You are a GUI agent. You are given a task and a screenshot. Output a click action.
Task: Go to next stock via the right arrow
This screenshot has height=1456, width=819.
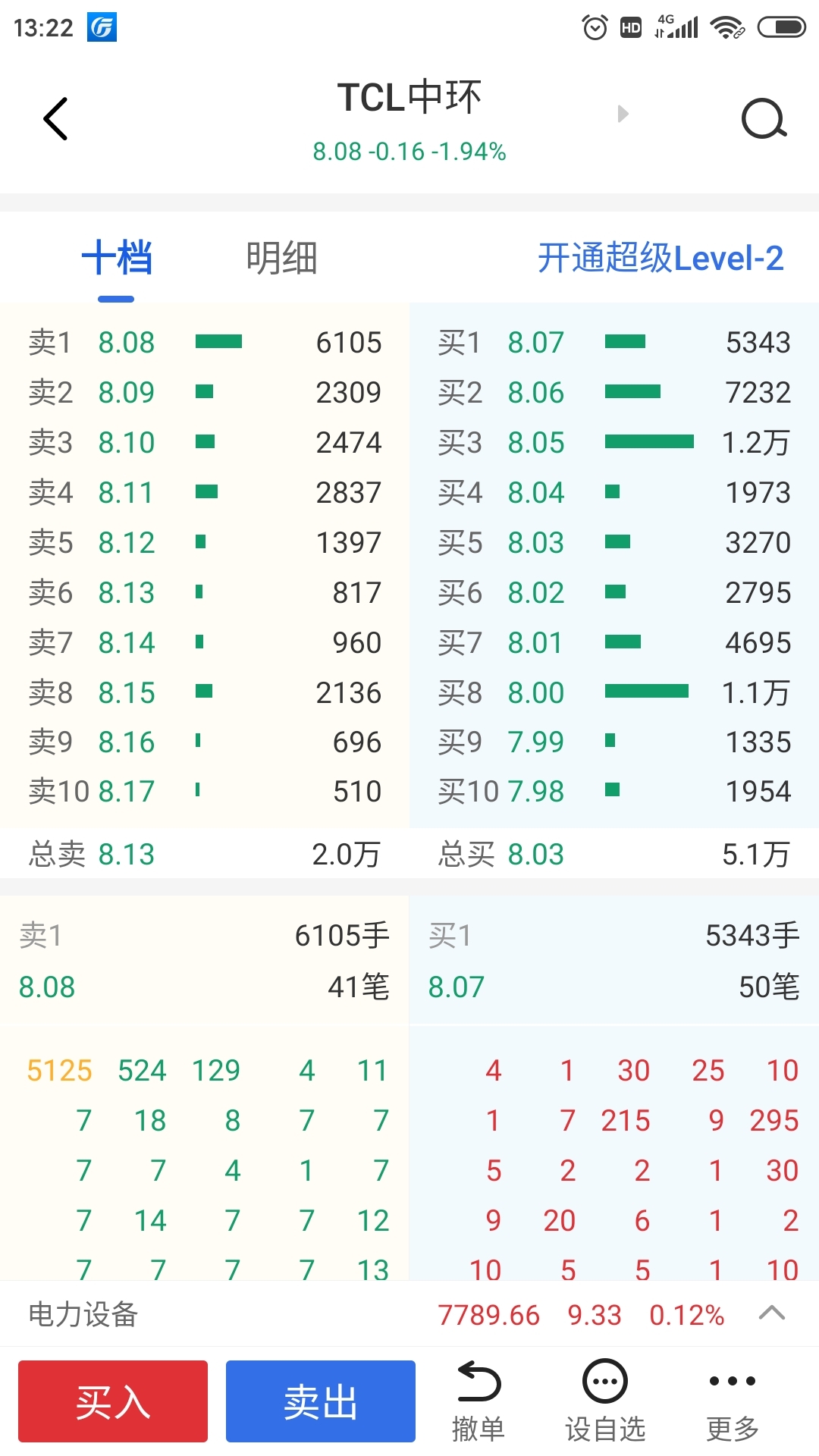[623, 114]
